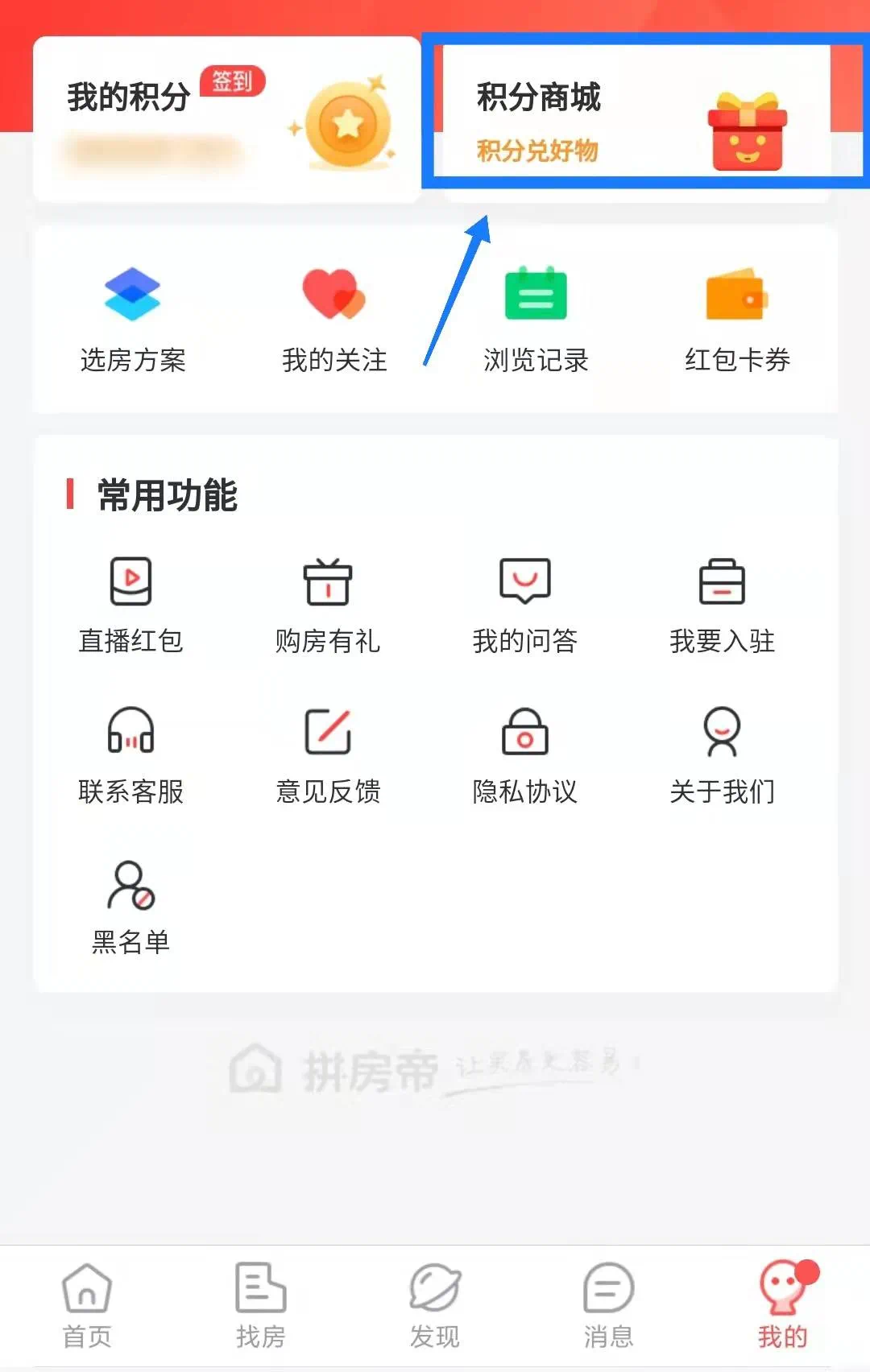View 我的关注 favorites

tap(334, 320)
